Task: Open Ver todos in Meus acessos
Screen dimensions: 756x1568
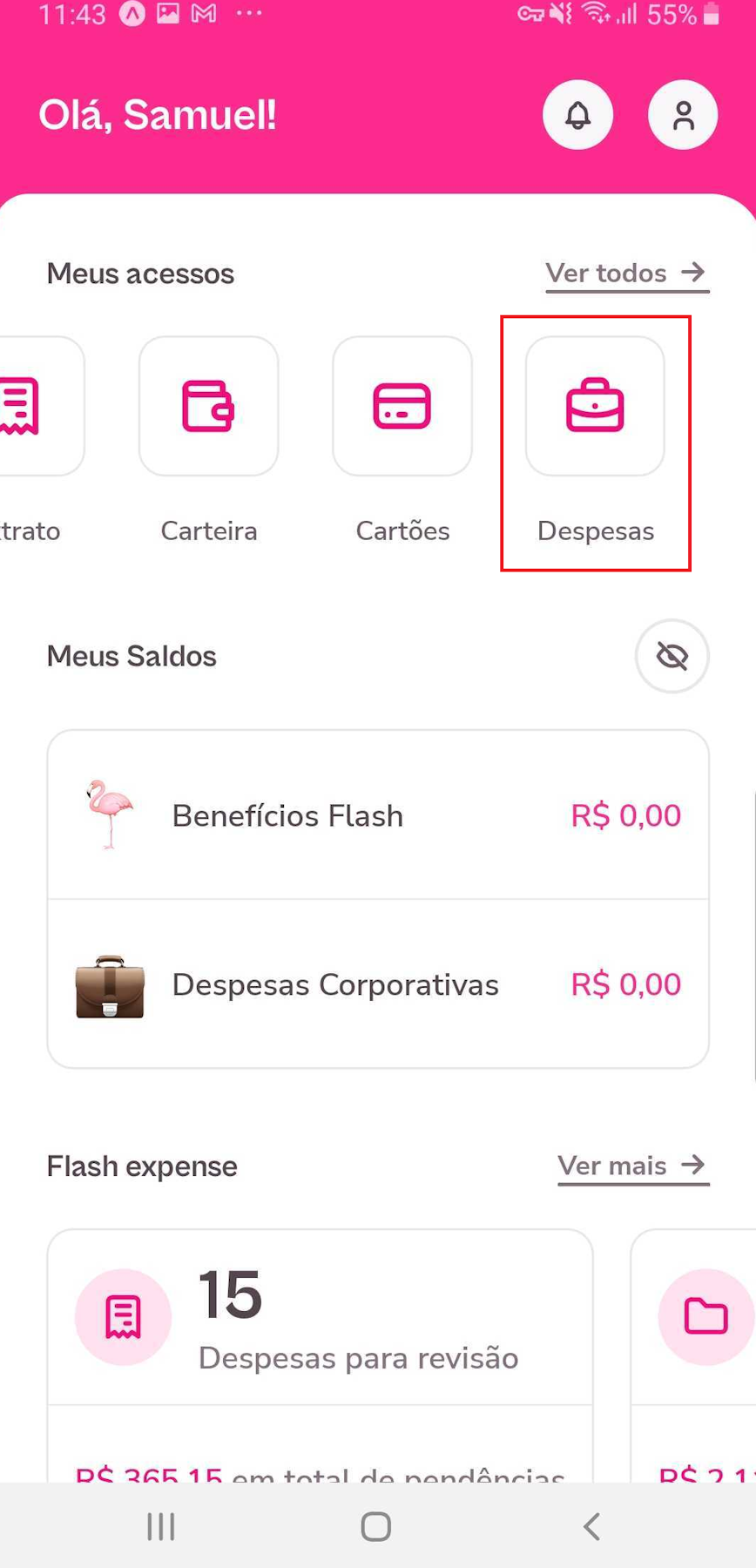Action: (x=626, y=273)
